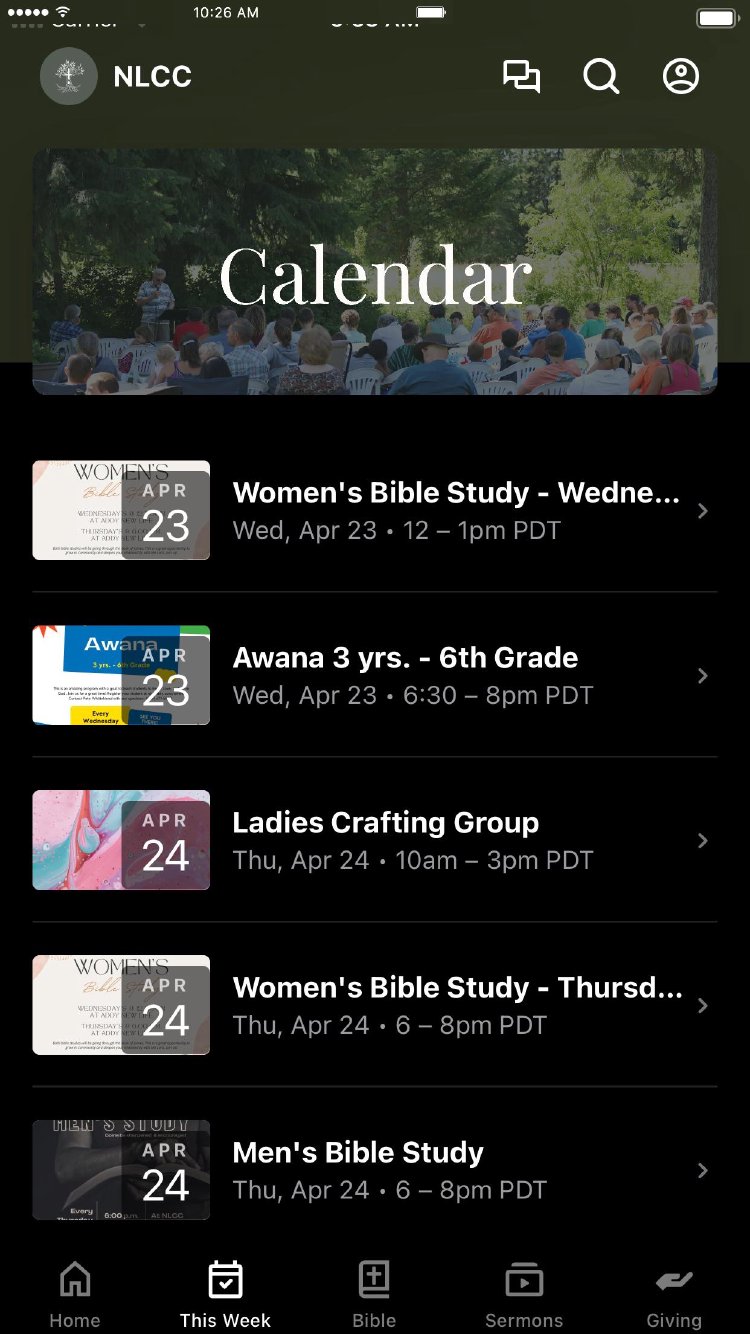Open Ladies Crafting Group event
The image size is (750, 1334).
point(375,840)
